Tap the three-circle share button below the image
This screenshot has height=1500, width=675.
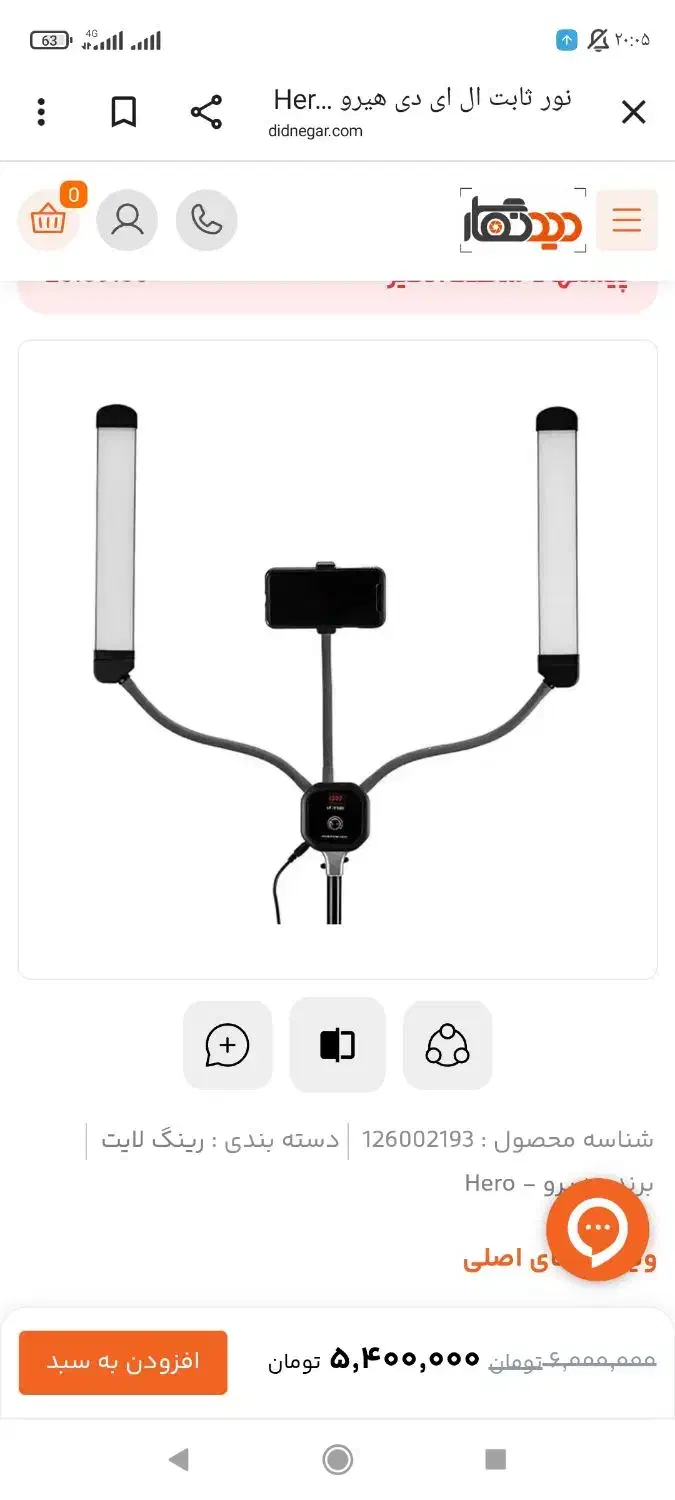point(447,1045)
